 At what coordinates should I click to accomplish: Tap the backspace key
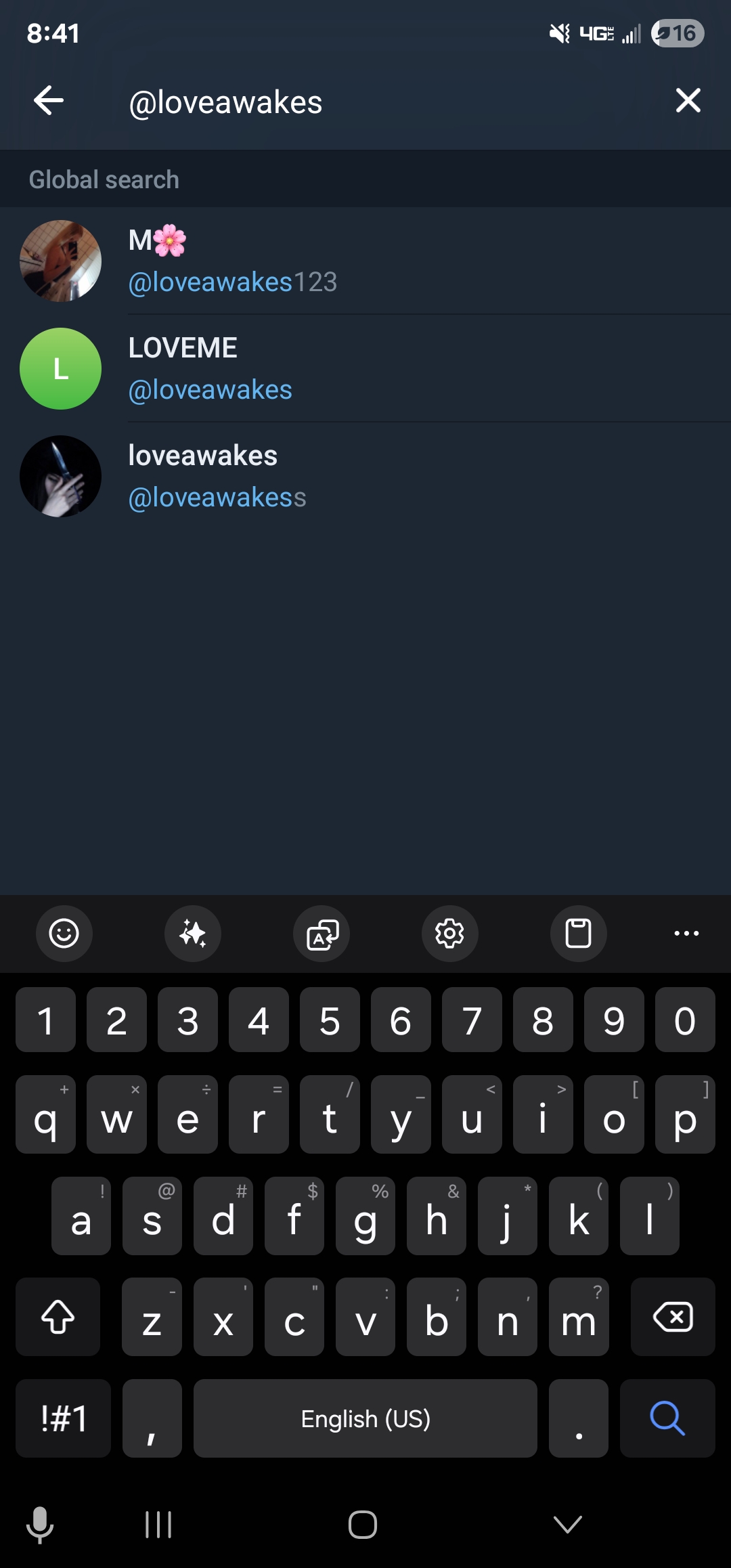coord(673,1317)
